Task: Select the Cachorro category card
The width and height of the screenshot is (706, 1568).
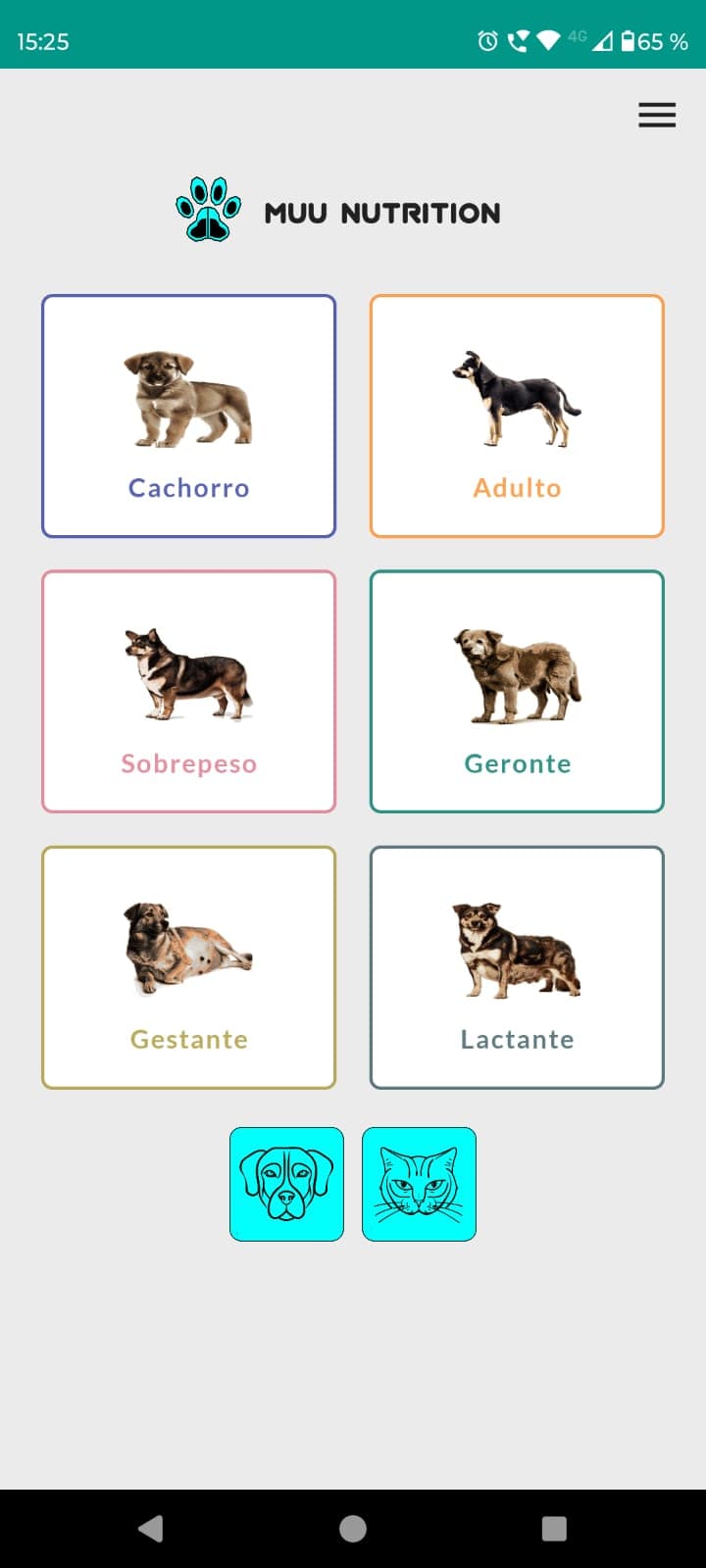Action: click(x=188, y=416)
